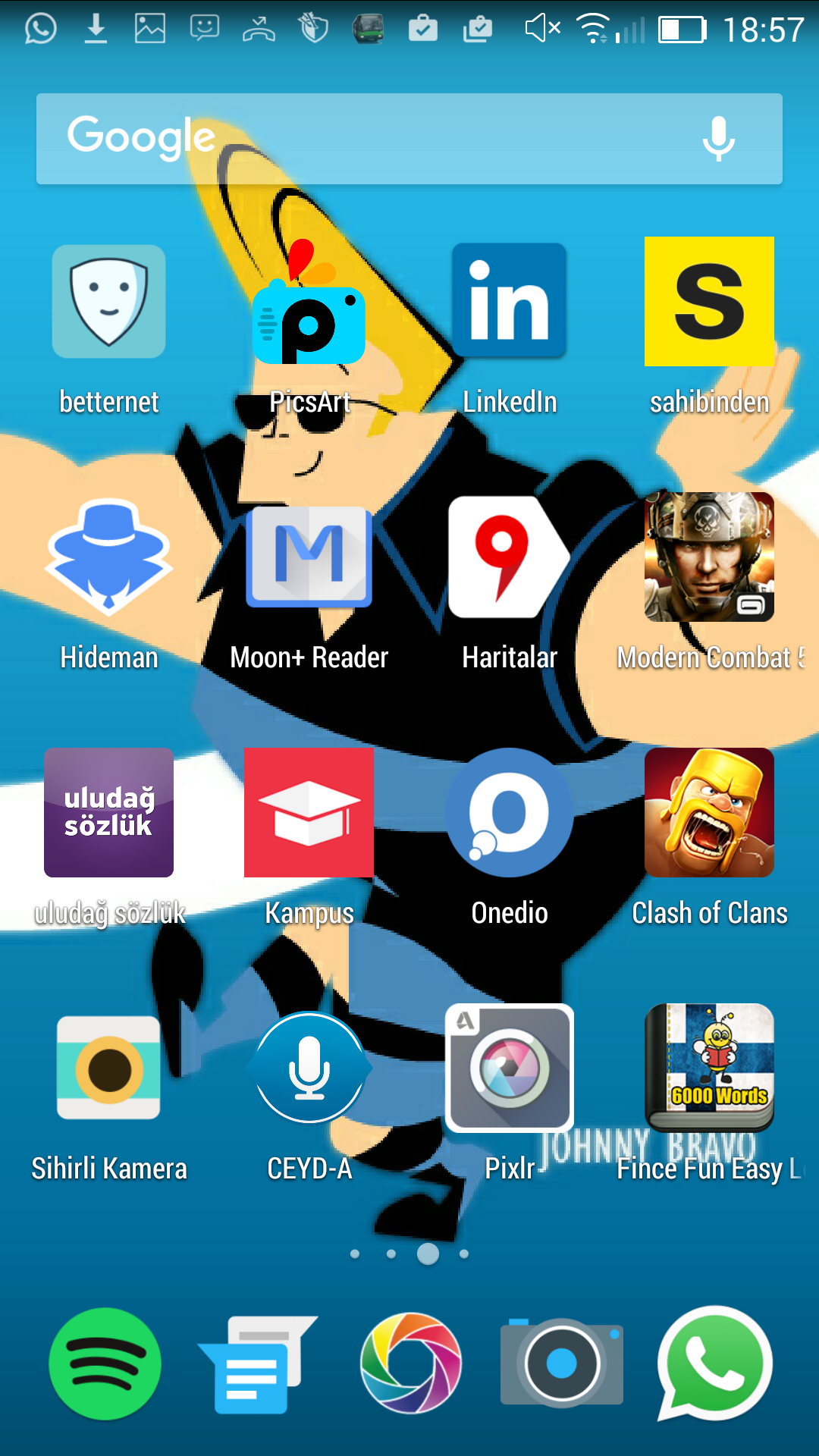Launch the CEYD-A voice assistant

309,1068
